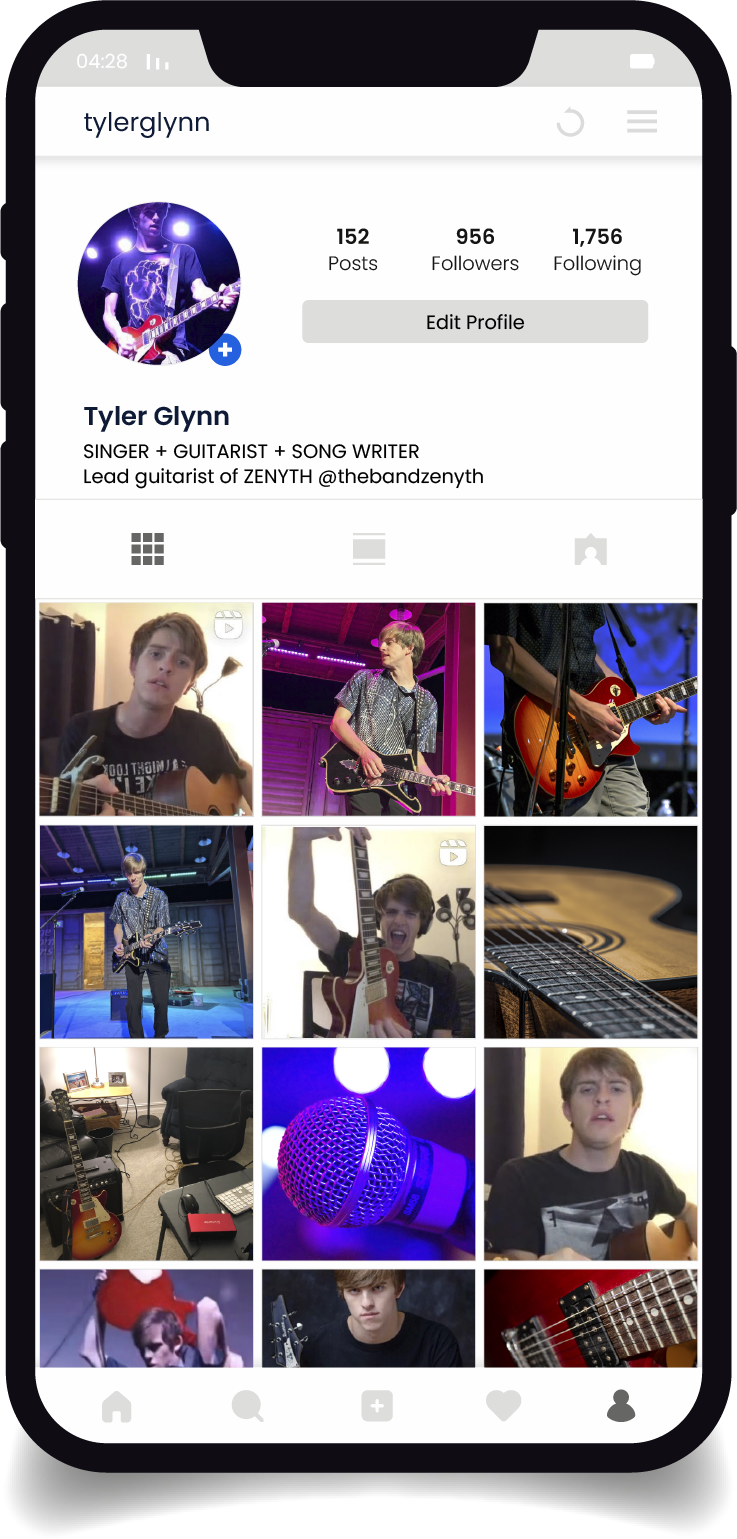Tap the Edit Profile button
The width and height of the screenshot is (737, 1539).
point(475,322)
